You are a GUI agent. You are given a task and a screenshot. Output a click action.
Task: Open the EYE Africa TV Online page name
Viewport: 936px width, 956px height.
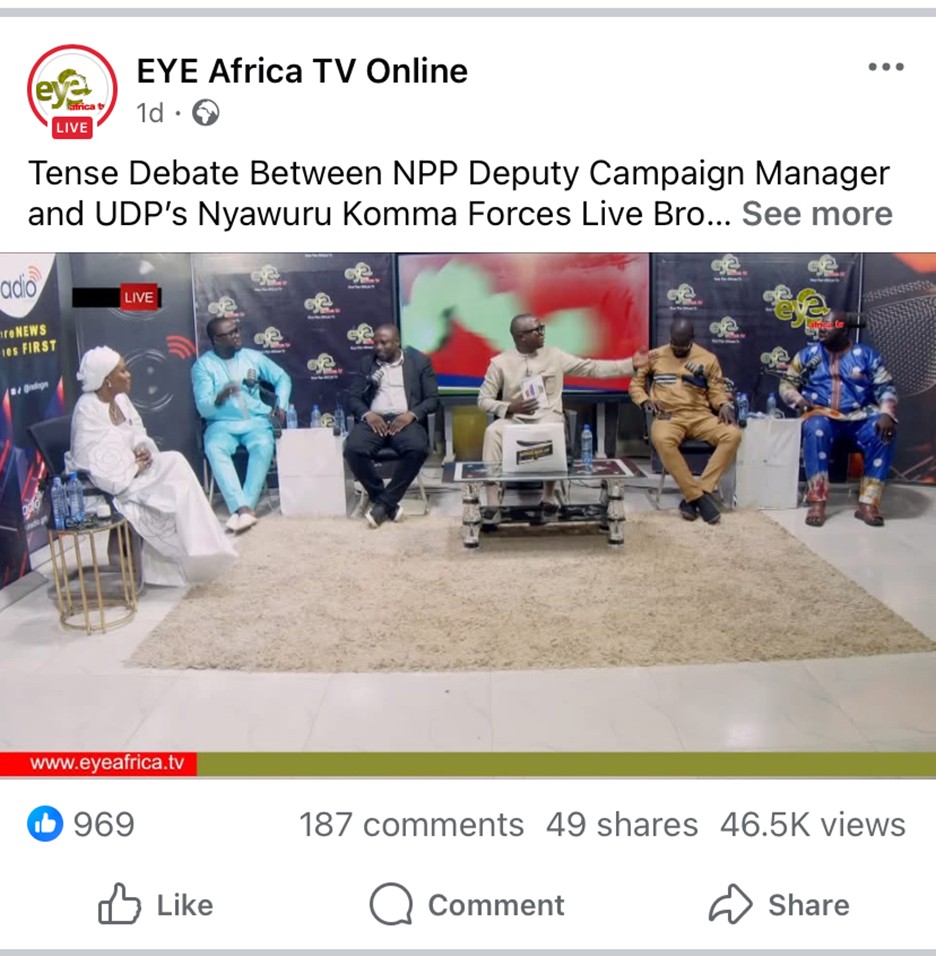302,71
